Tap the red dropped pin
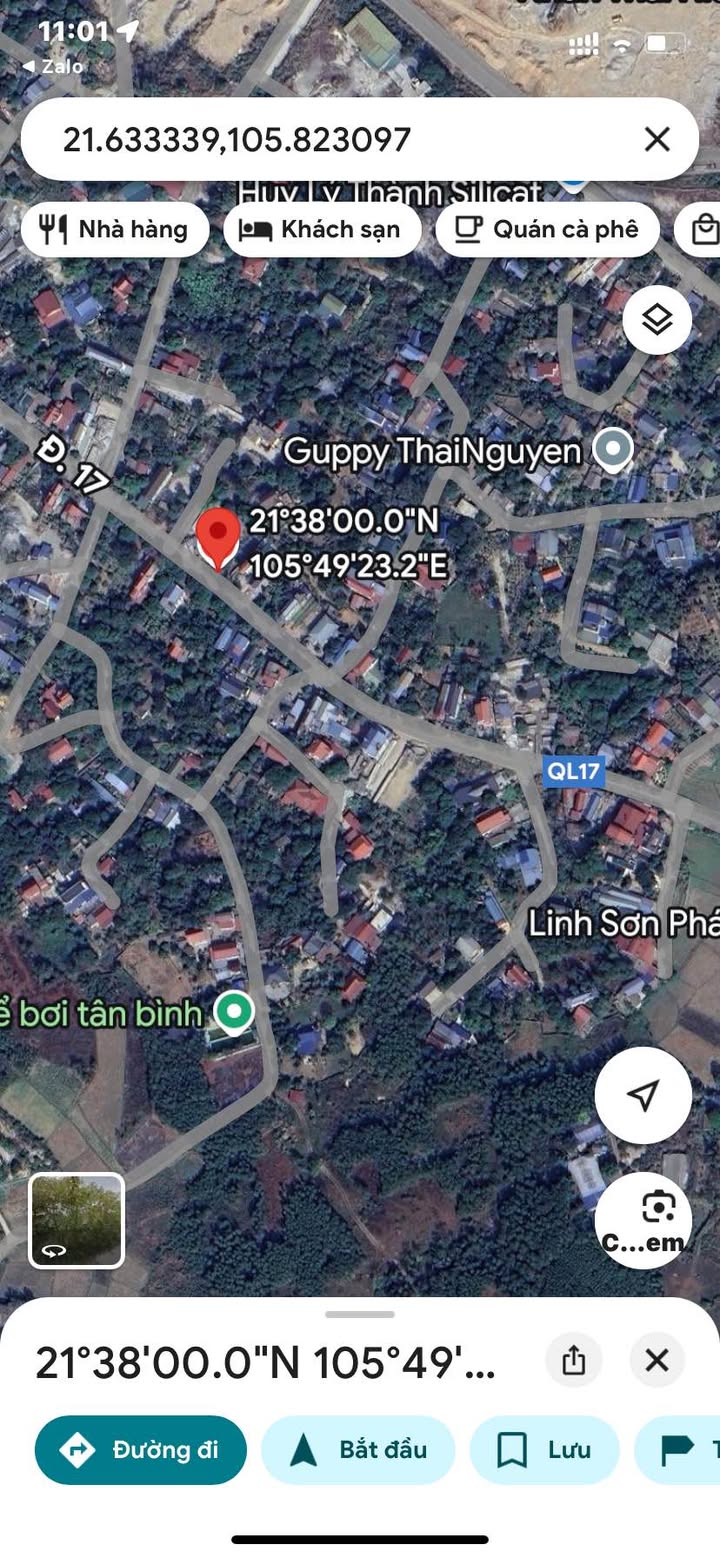Image resolution: width=720 pixels, height=1558 pixels. [x=218, y=539]
